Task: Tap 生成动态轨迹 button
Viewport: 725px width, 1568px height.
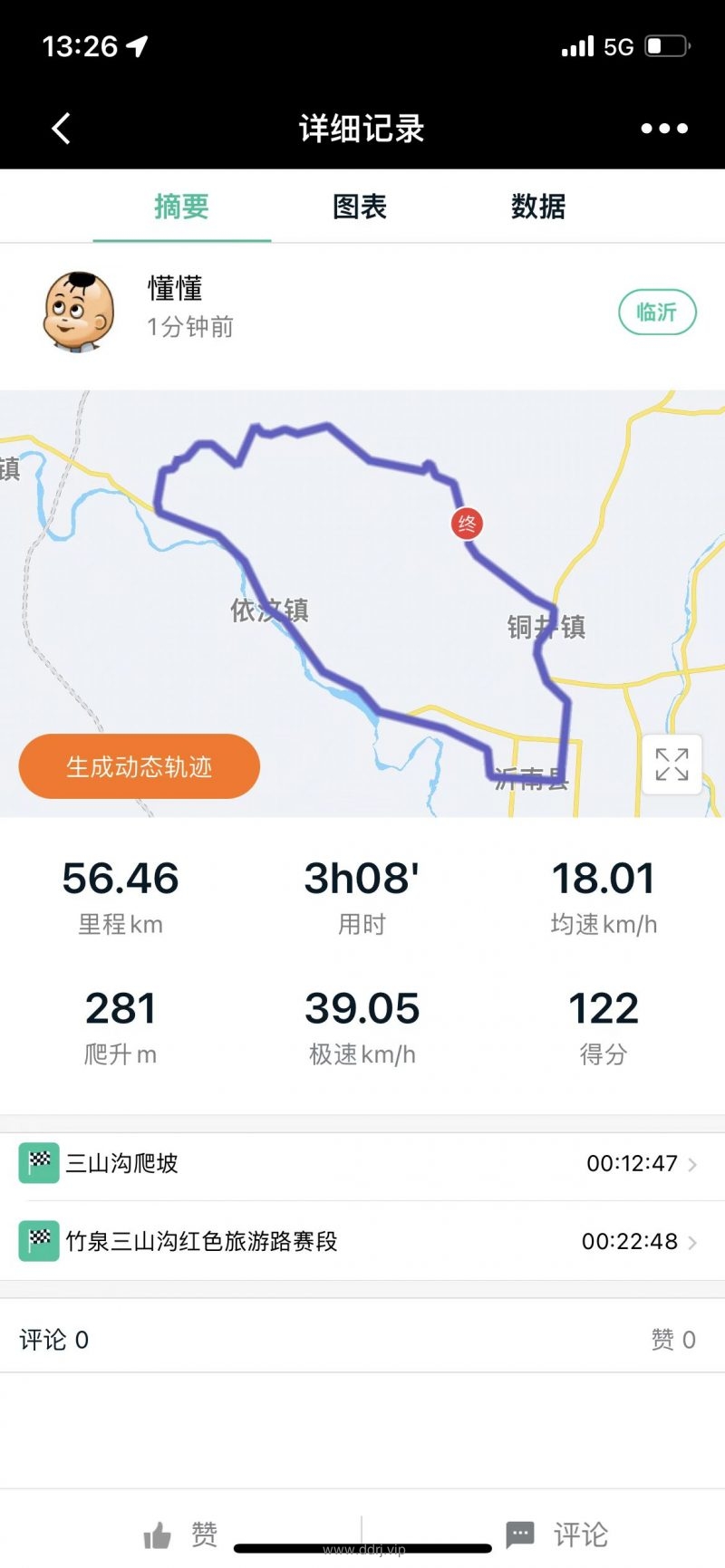Action: tap(140, 766)
